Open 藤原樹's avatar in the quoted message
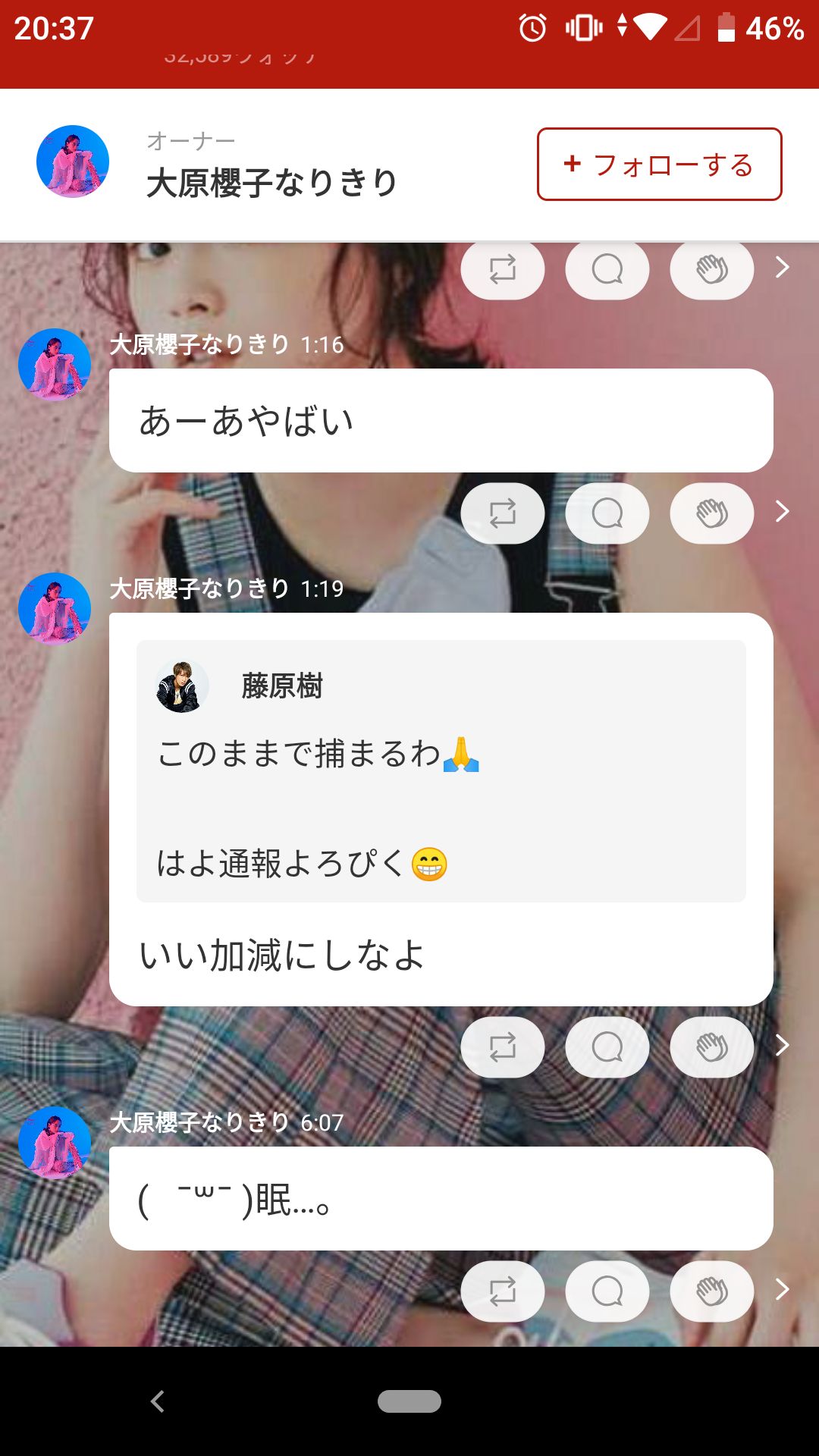This screenshot has width=819, height=1456. (x=182, y=685)
